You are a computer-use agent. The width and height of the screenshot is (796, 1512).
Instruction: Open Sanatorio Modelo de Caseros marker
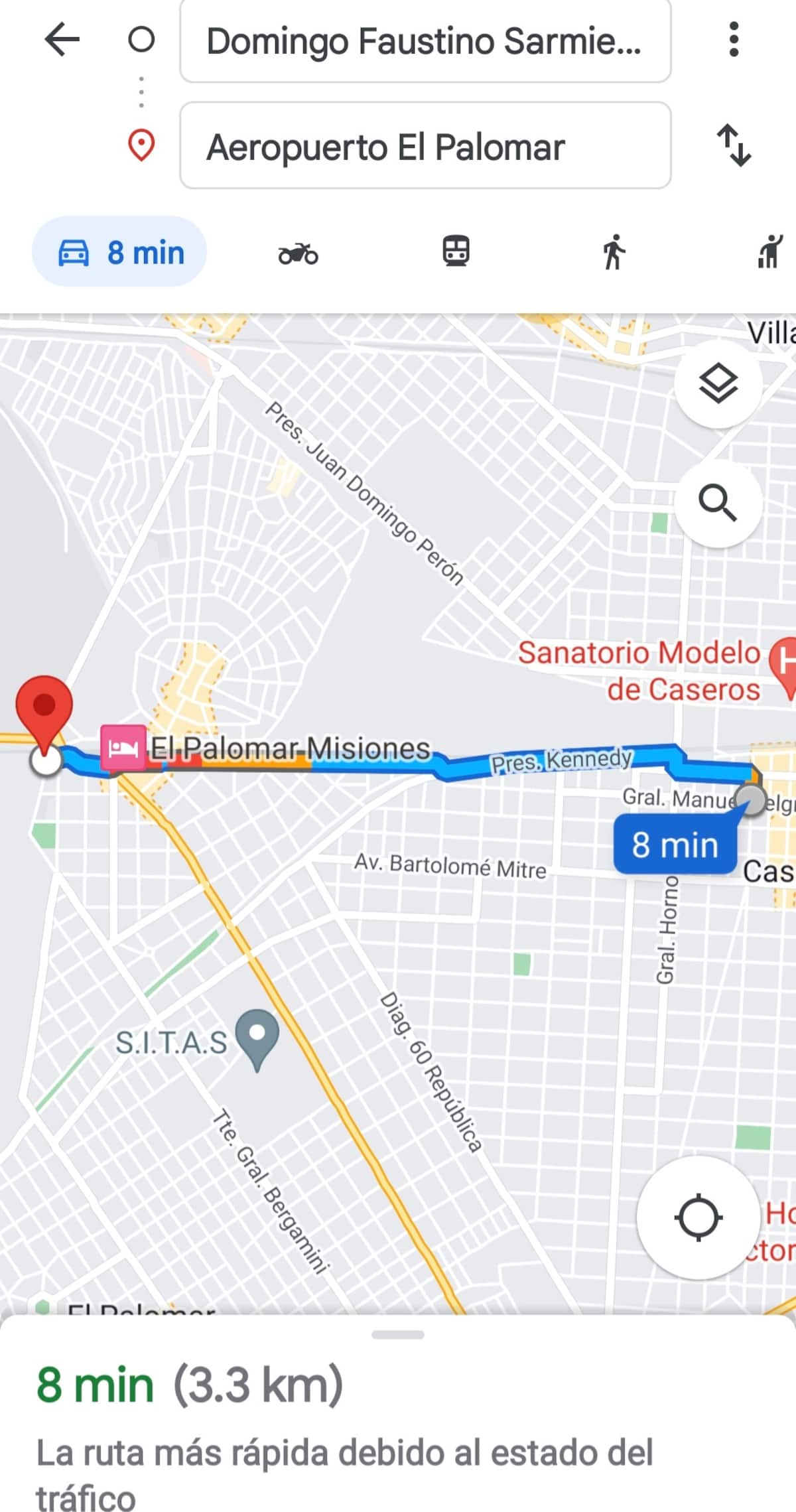pyautogui.click(x=784, y=660)
